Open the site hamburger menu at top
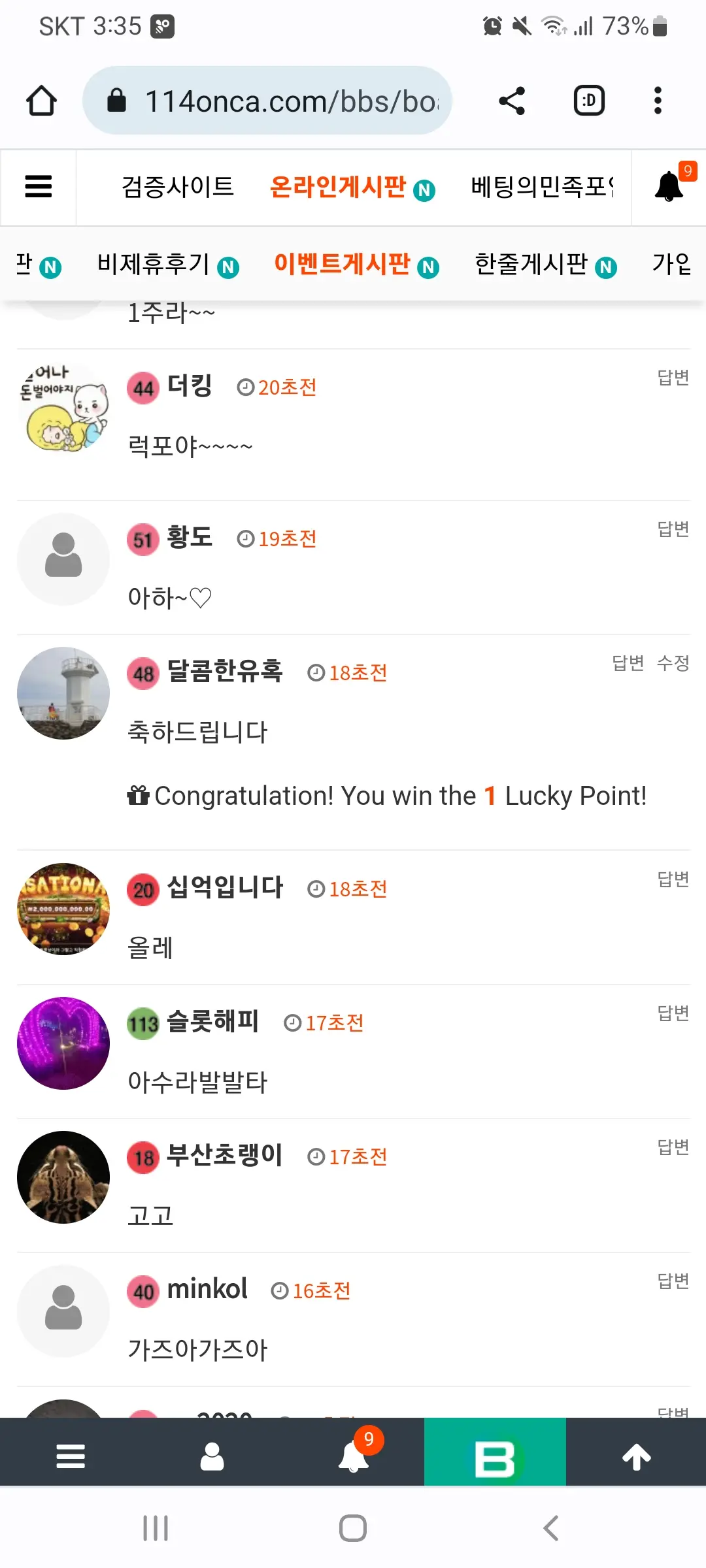Image resolution: width=706 pixels, height=1568 pixels. 39,187
